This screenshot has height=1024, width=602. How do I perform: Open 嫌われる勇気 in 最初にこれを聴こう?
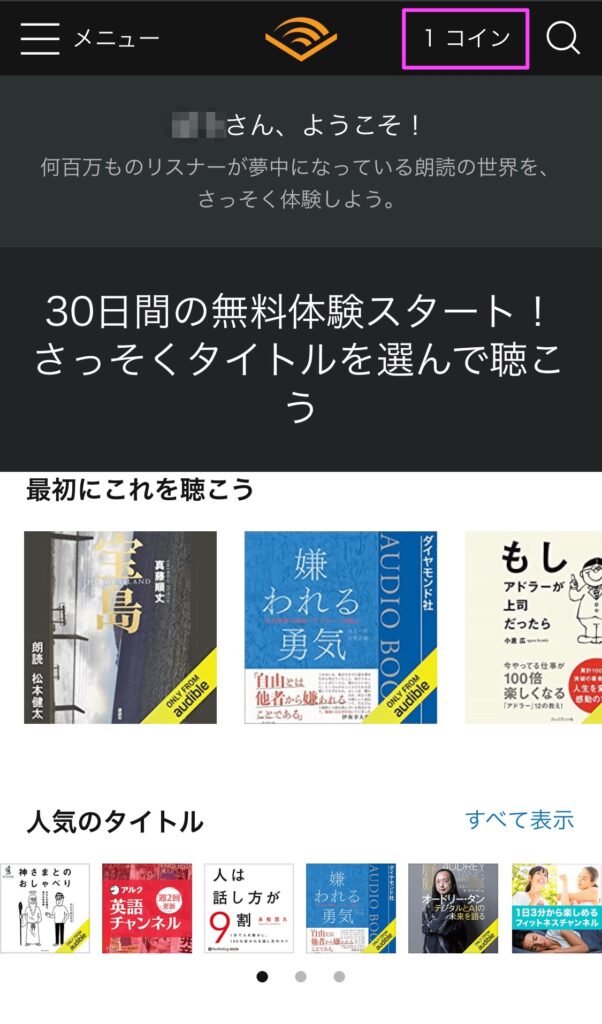tap(340, 627)
